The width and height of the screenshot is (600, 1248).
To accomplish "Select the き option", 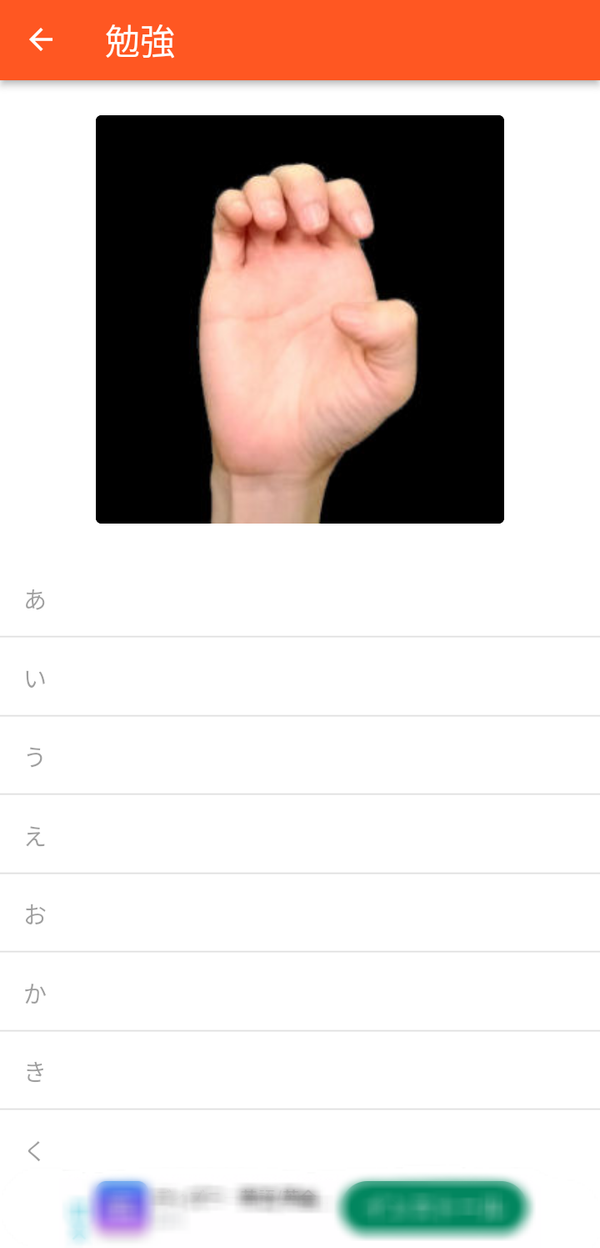I will [300, 1071].
